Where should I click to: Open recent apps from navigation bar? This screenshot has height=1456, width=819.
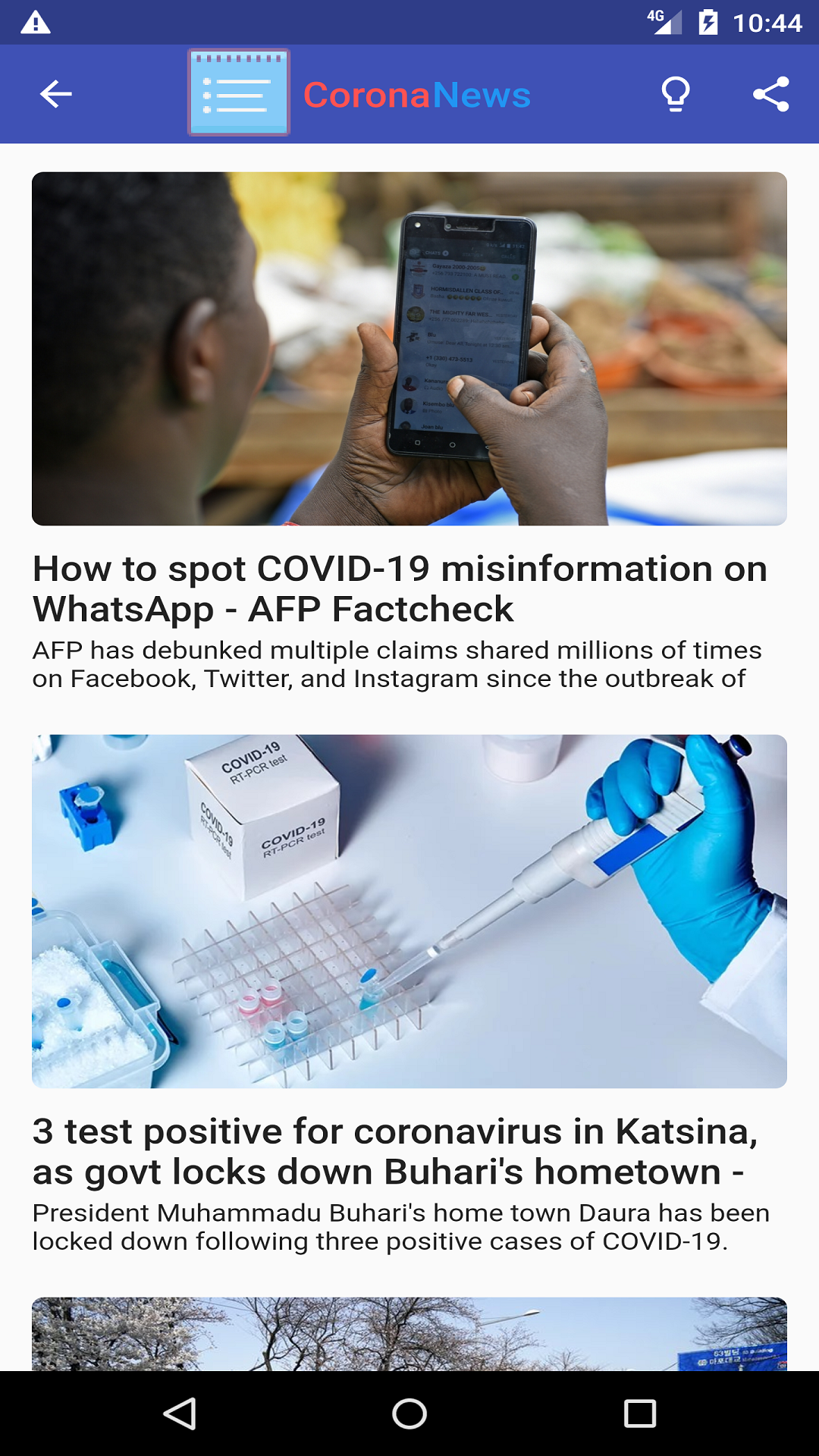click(x=639, y=1414)
